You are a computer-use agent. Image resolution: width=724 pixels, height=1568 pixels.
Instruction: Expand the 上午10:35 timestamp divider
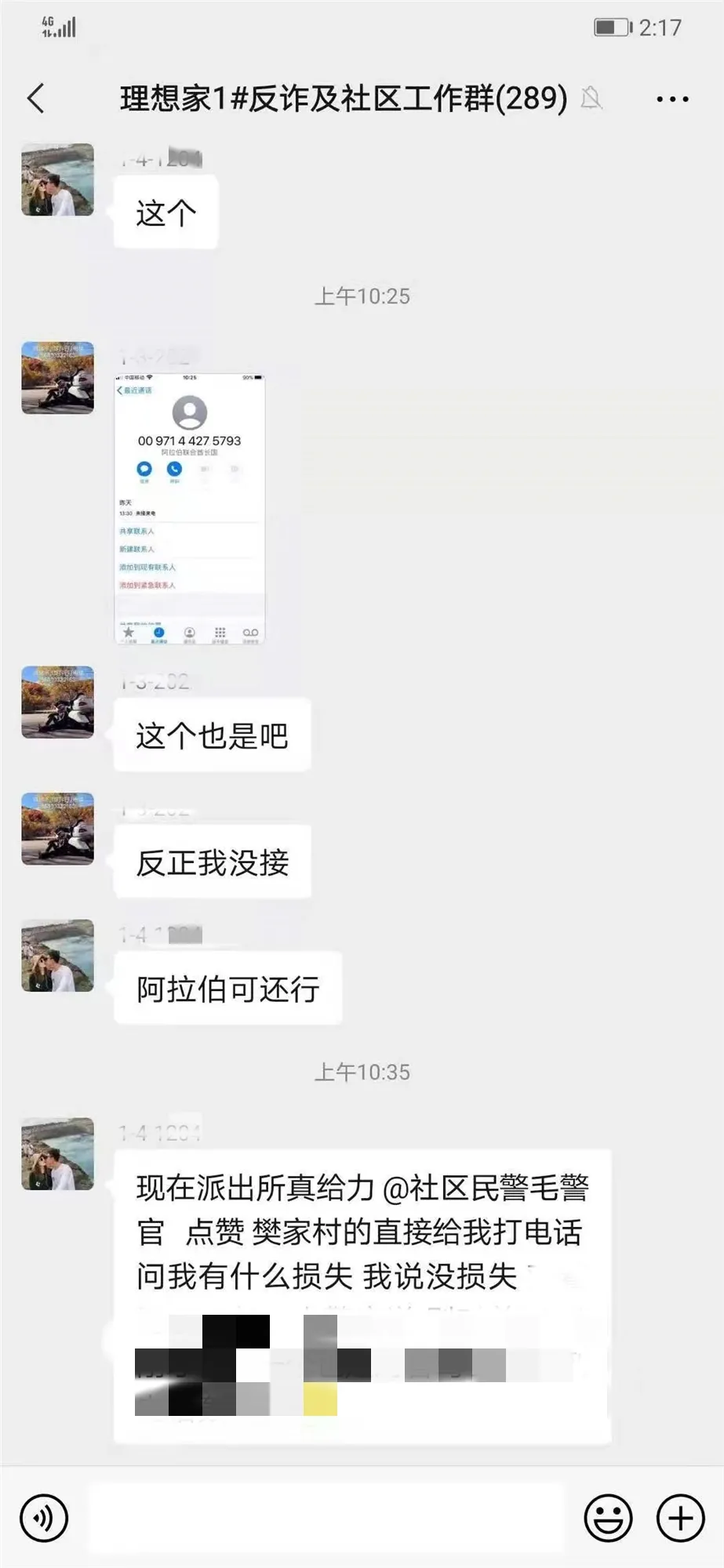(364, 1072)
